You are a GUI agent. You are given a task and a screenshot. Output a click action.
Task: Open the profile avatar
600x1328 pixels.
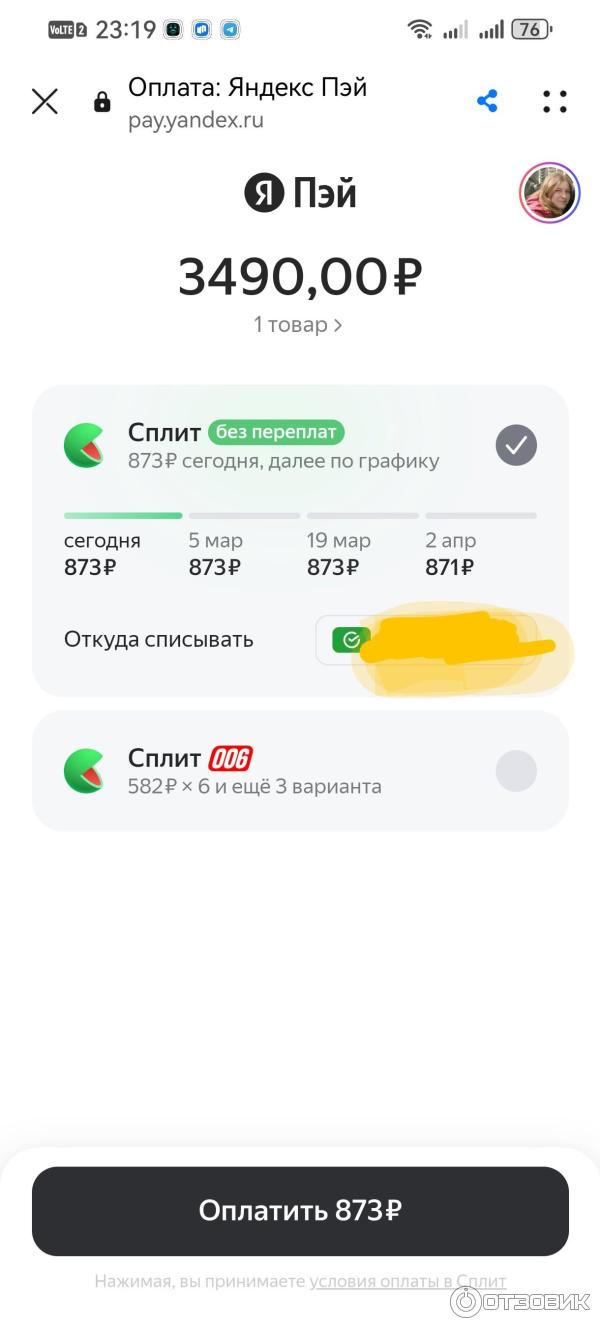tap(549, 193)
